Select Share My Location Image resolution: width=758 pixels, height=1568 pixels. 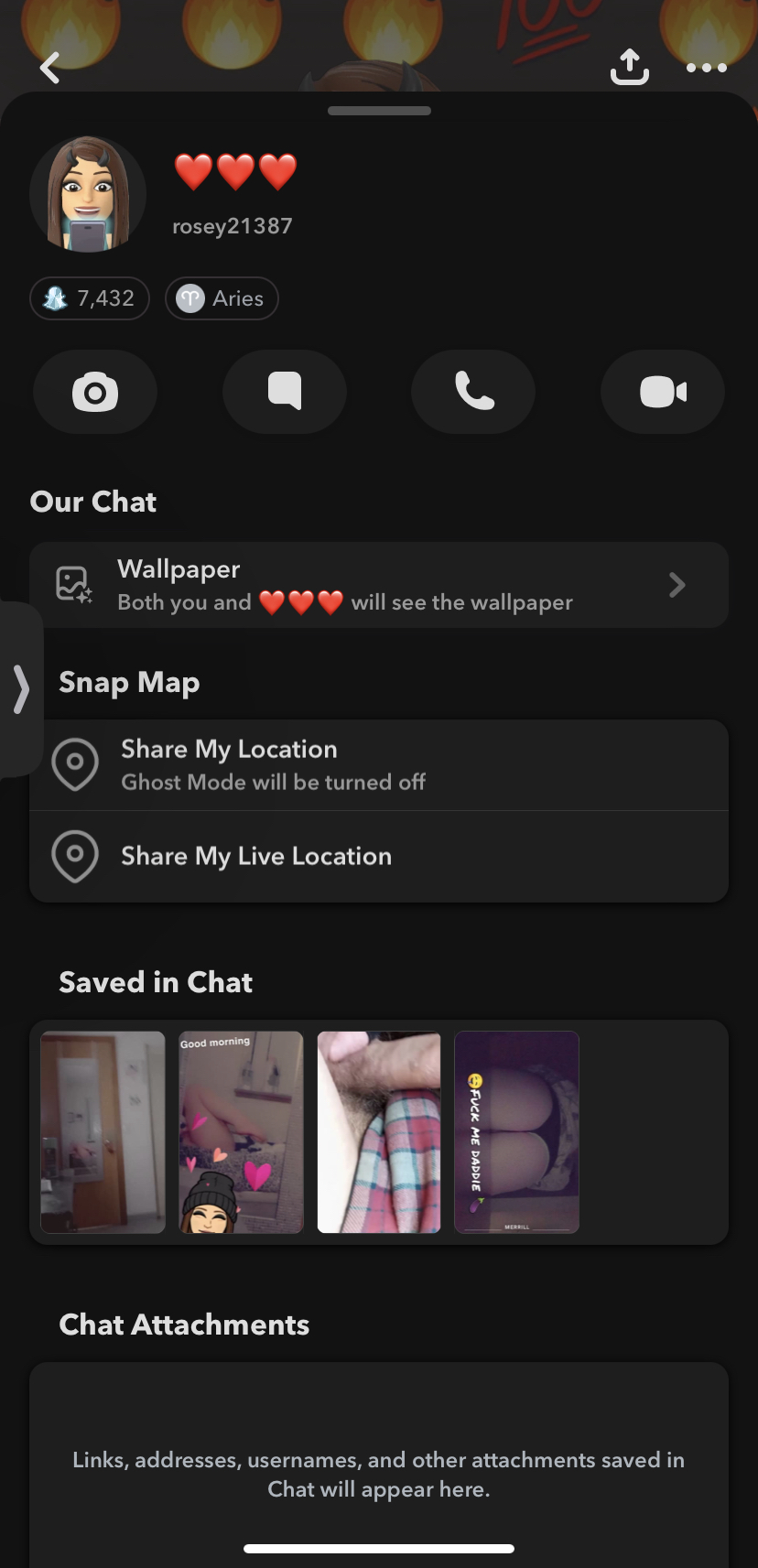point(379,765)
